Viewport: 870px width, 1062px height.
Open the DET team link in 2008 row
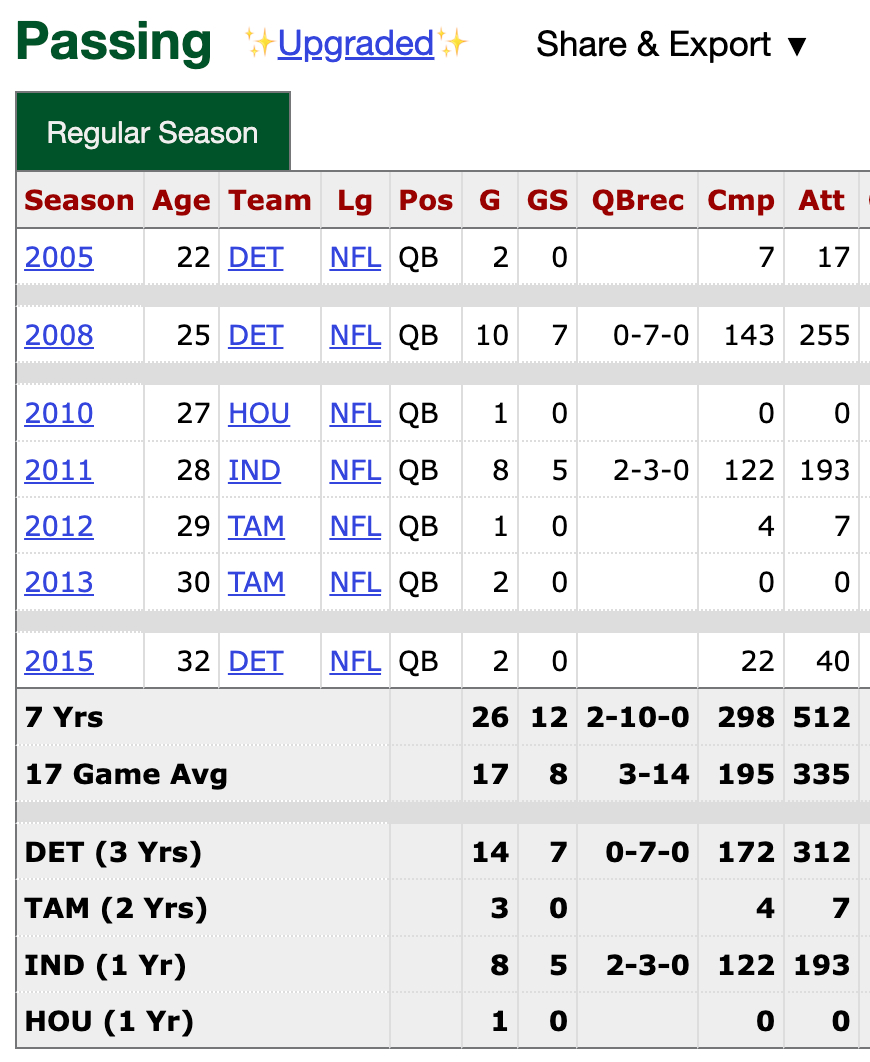(255, 336)
